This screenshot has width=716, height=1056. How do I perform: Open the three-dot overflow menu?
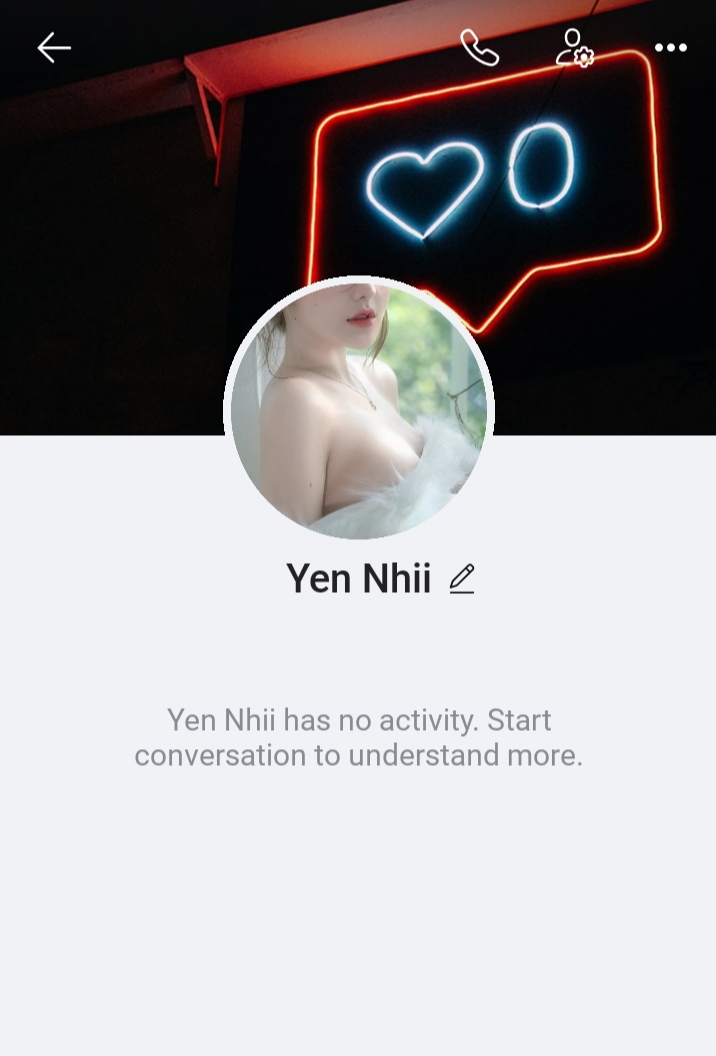pos(670,47)
